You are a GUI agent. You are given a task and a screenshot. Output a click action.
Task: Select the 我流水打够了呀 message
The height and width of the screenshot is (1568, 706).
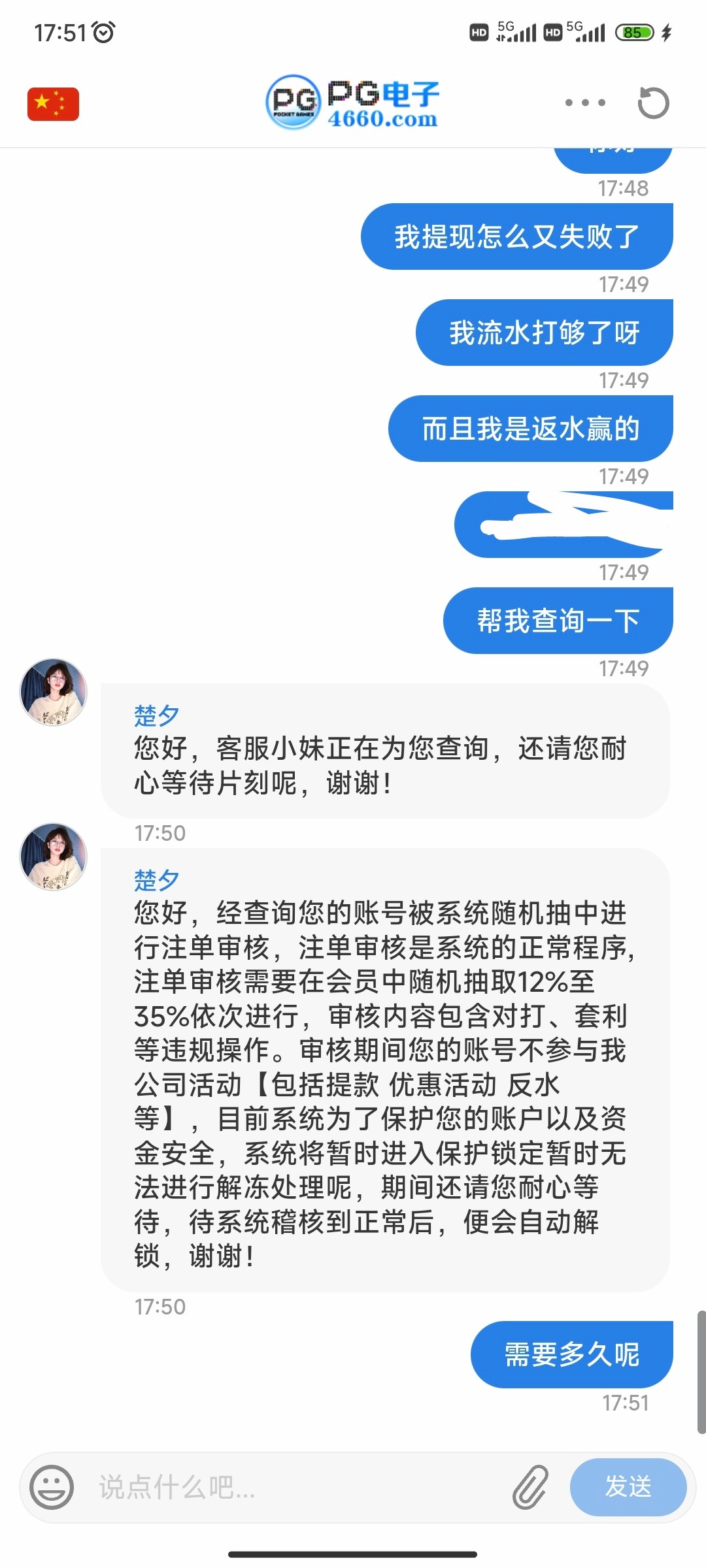(543, 332)
